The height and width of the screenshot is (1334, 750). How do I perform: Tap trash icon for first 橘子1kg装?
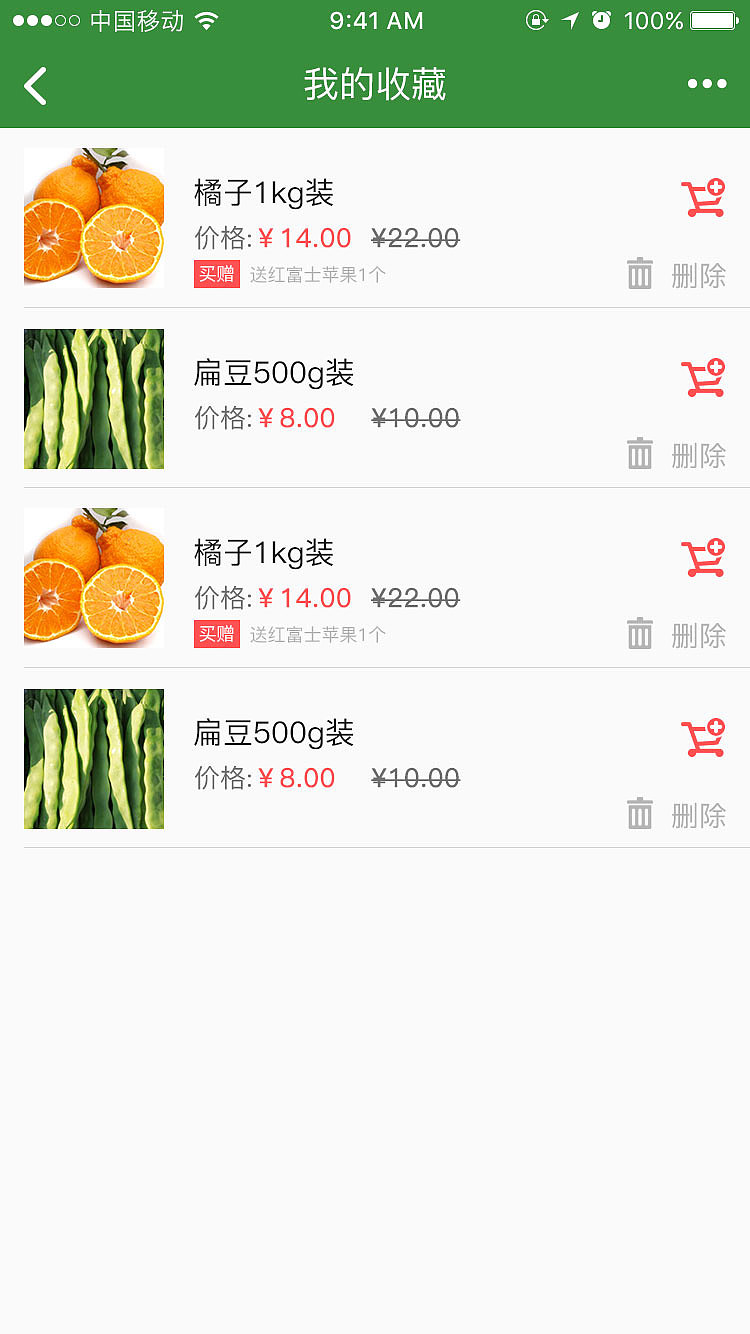click(640, 273)
